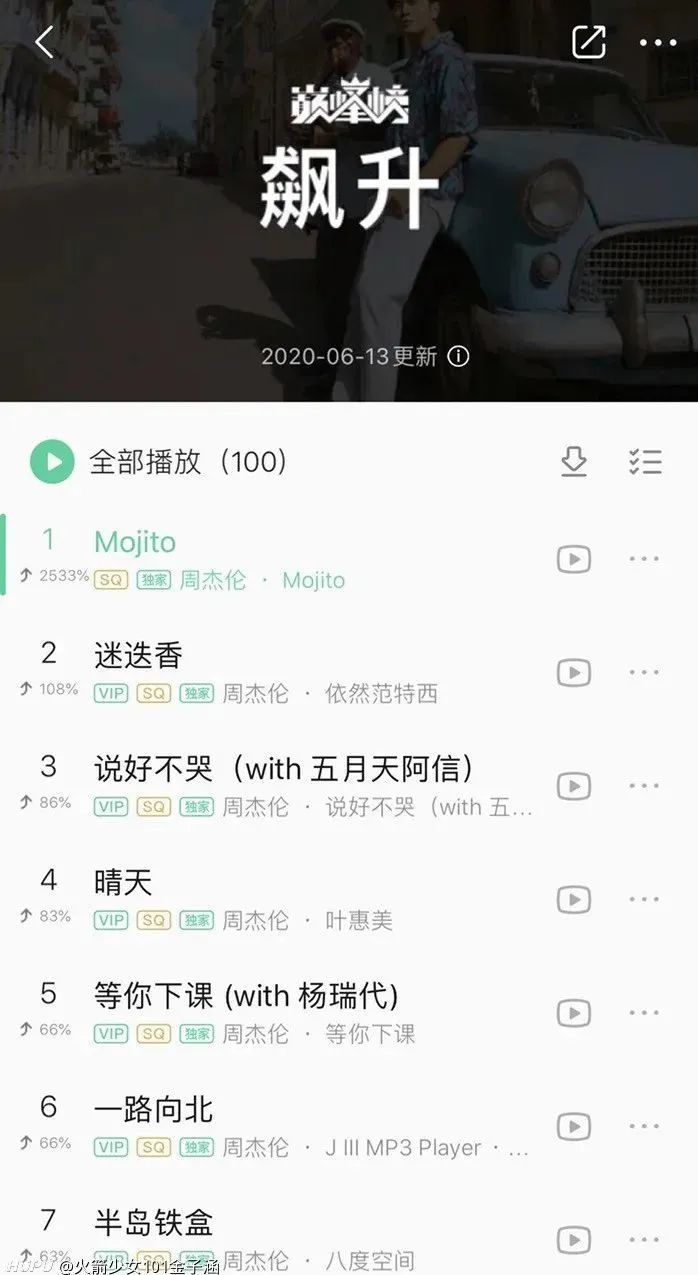Open more options for 说好不哭
The image size is (698, 1275).
click(x=645, y=786)
